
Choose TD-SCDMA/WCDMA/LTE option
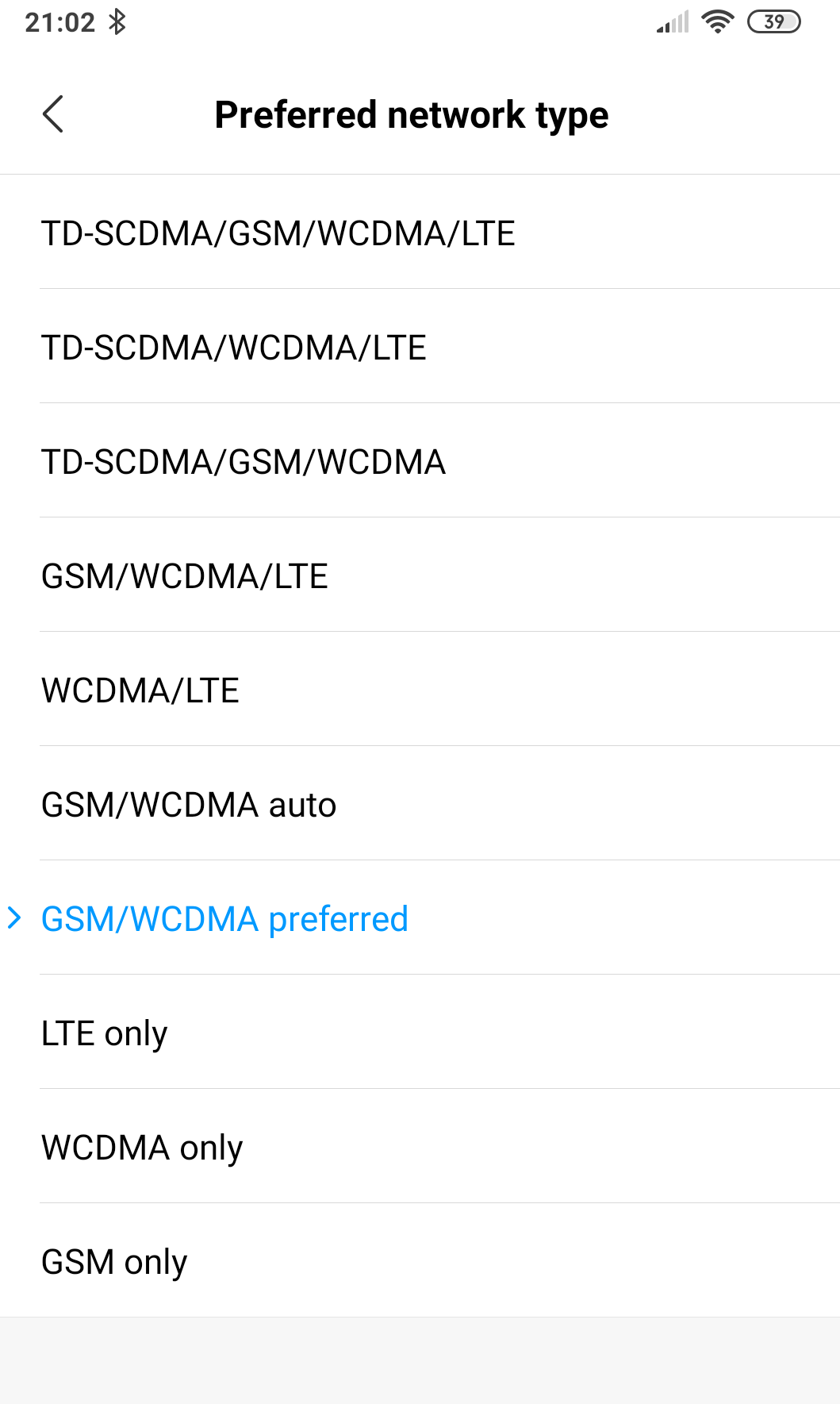click(x=234, y=348)
